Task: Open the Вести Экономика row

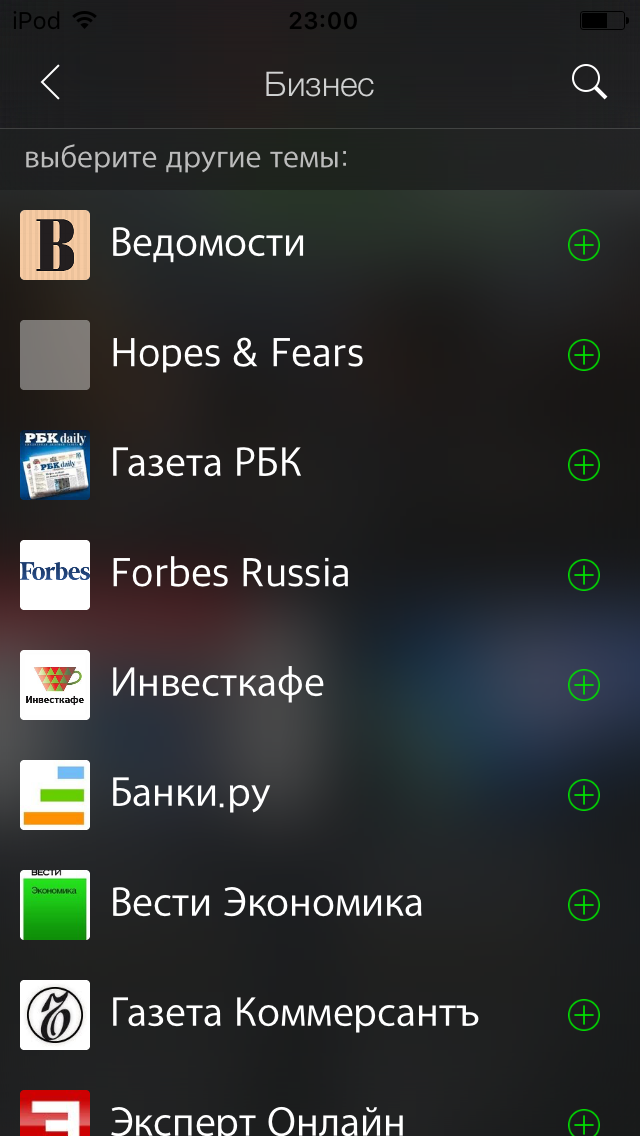Action: pyautogui.click(x=320, y=905)
